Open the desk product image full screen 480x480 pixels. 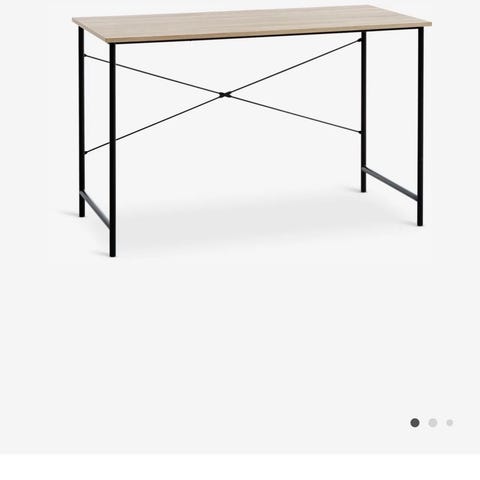click(252, 132)
